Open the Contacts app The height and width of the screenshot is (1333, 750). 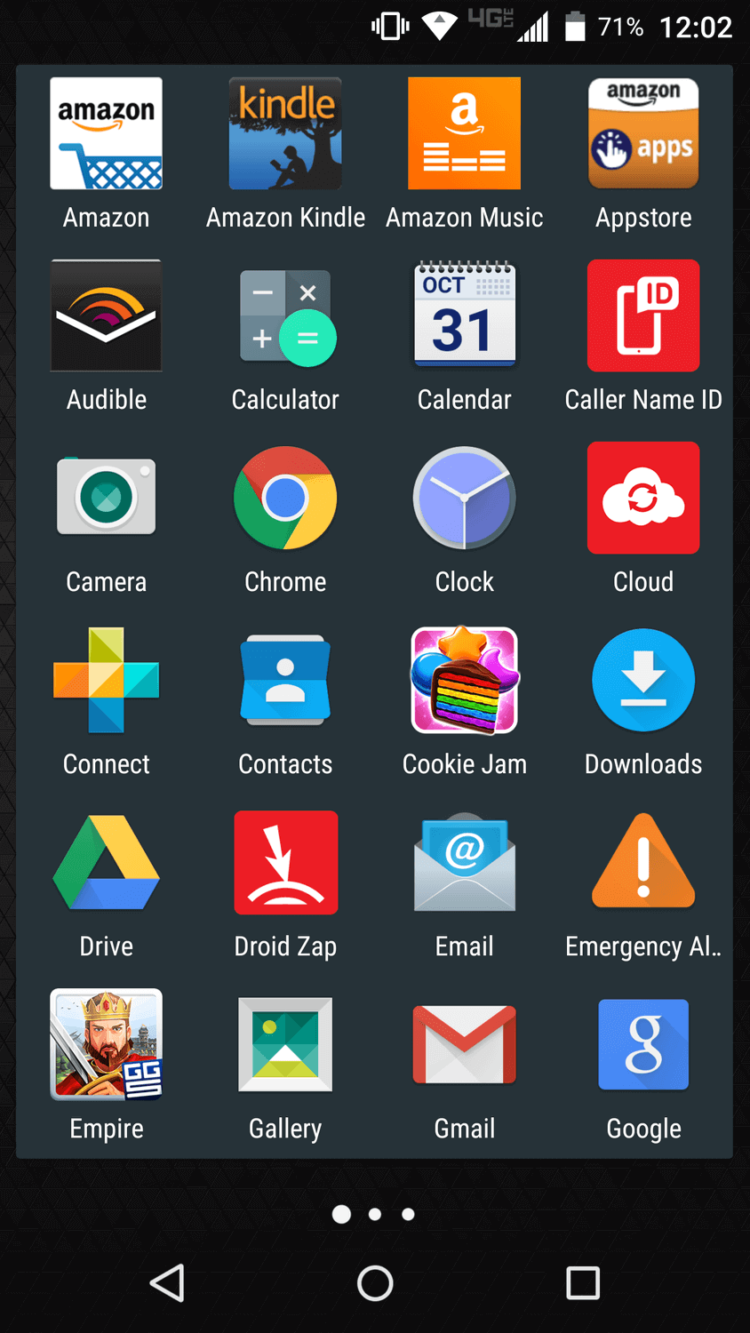coord(285,680)
